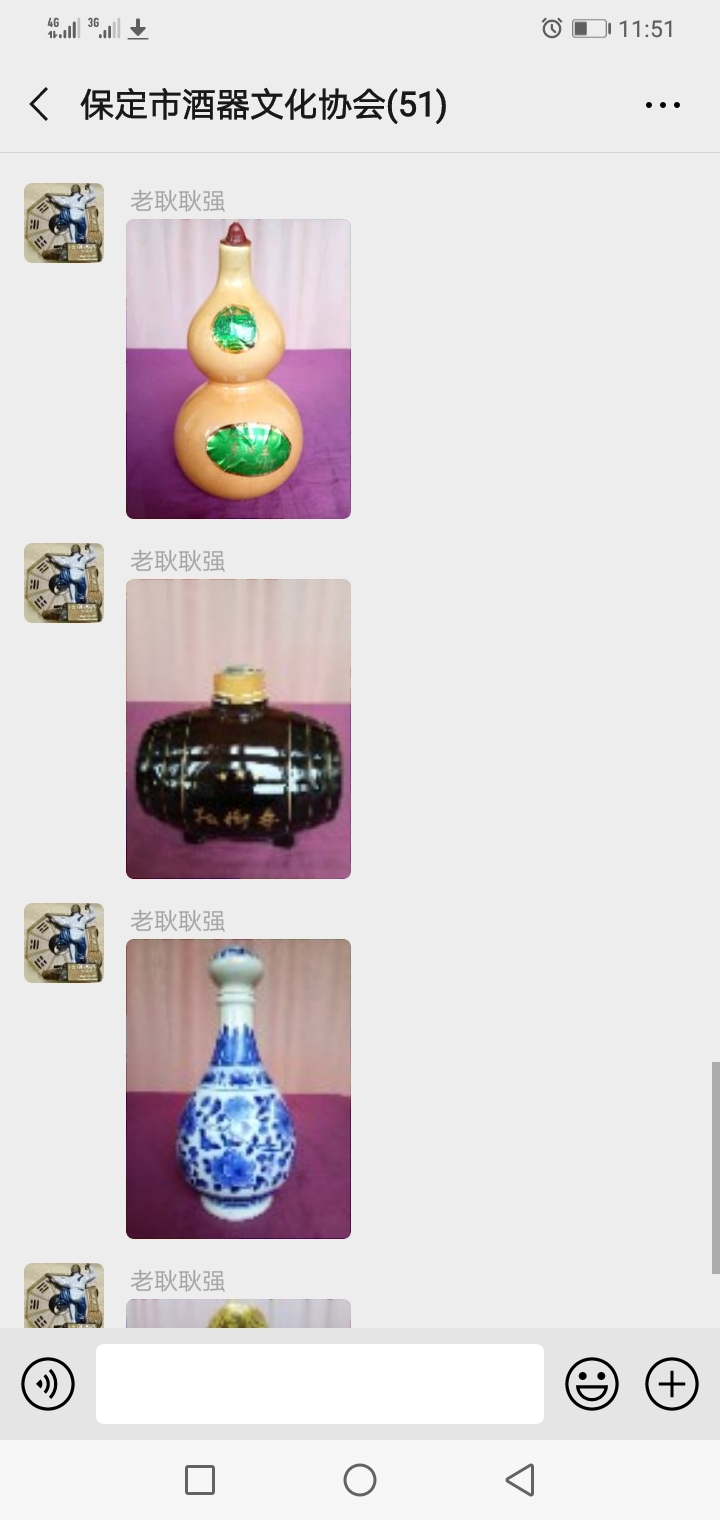
Task: Open 老耿耿强's avatar beside the gourd photo
Action: coord(64,223)
